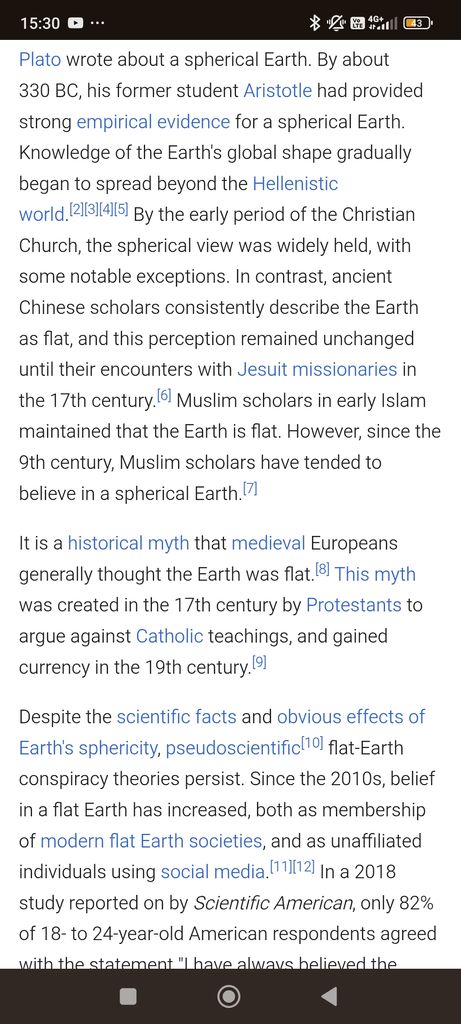Open citation 6 after 17th century
Screen dimensions: 461x1024
point(163,395)
